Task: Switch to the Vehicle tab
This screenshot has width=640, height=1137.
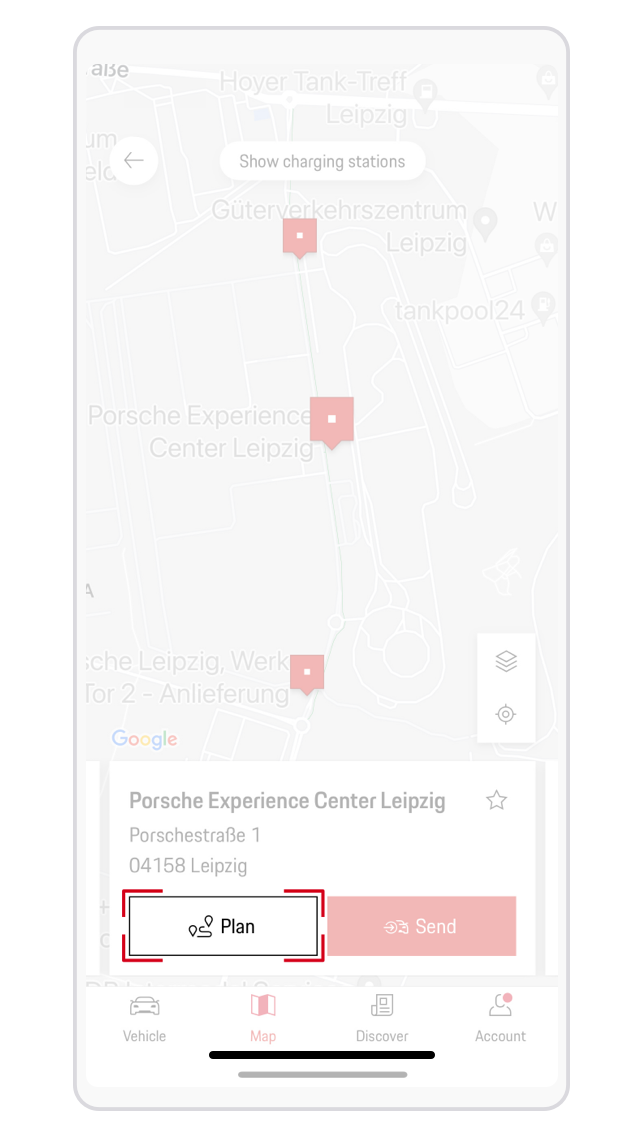Action: (x=144, y=1018)
